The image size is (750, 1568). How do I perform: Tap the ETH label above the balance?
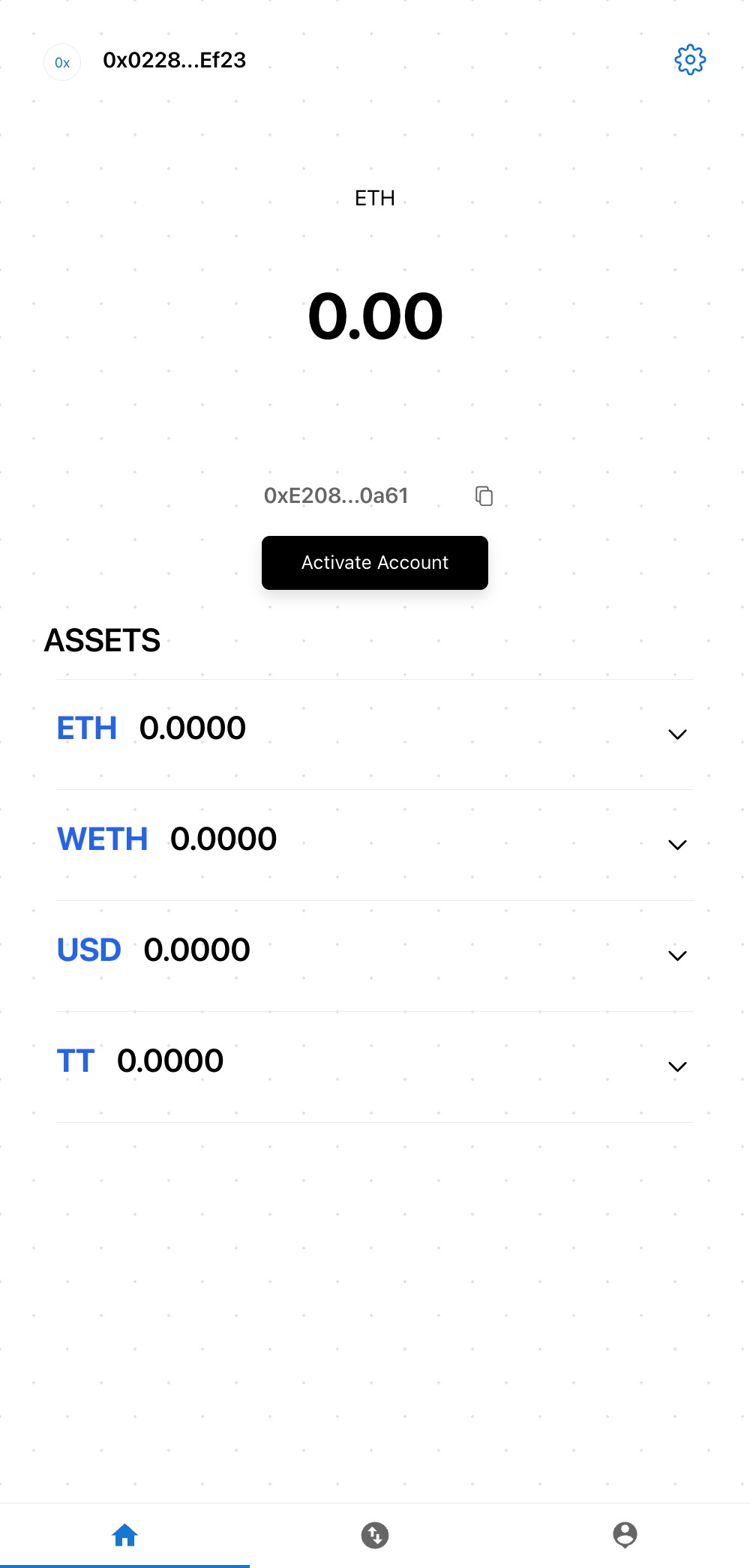pyautogui.click(x=375, y=199)
